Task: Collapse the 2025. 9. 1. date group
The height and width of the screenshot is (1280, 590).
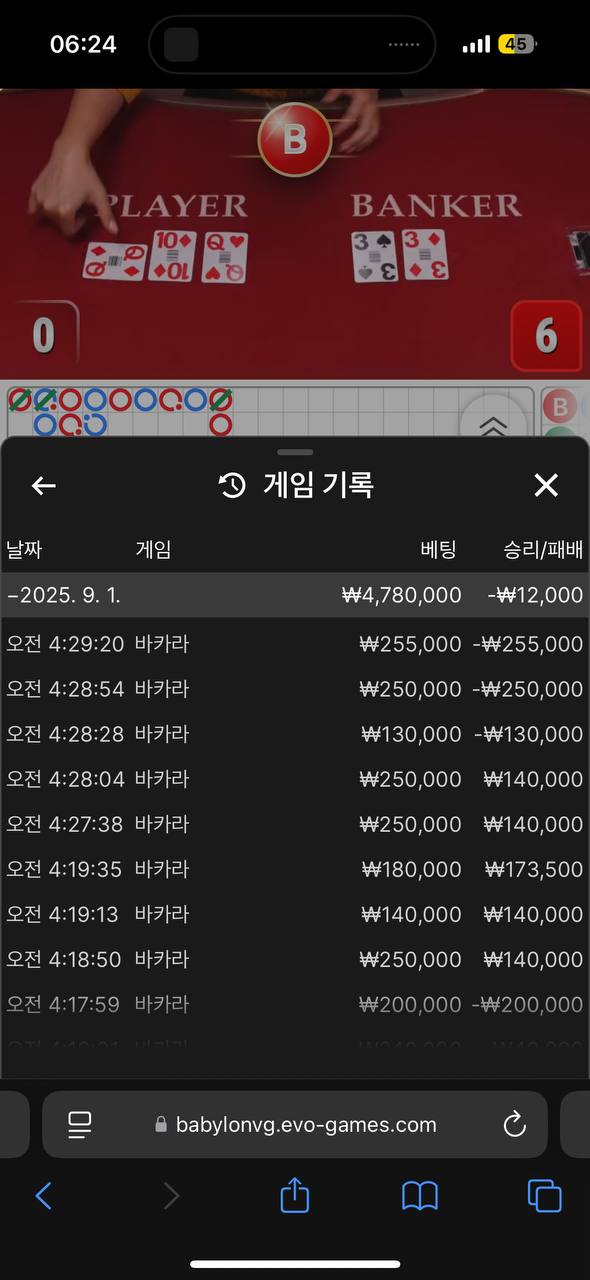Action: click(x=295, y=595)
